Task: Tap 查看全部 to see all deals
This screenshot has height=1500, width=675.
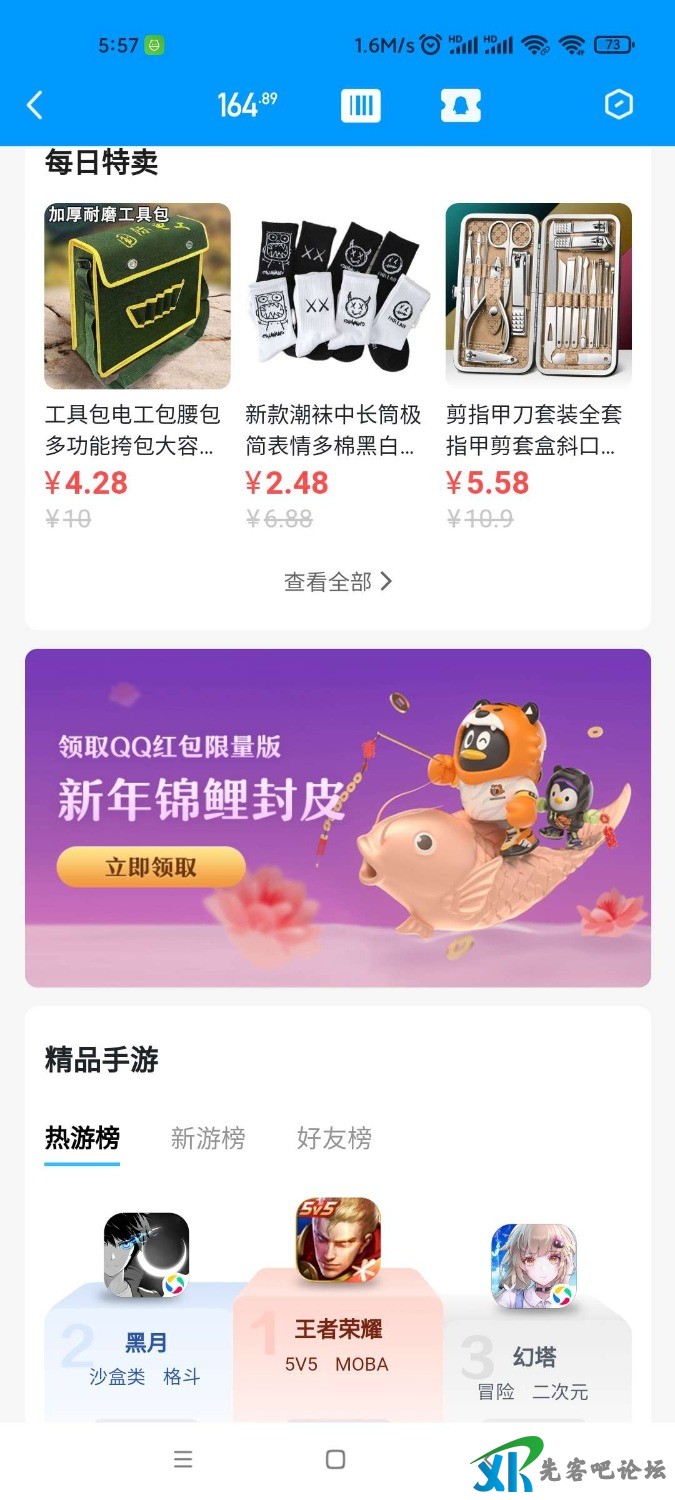Action: coord(337,581)
